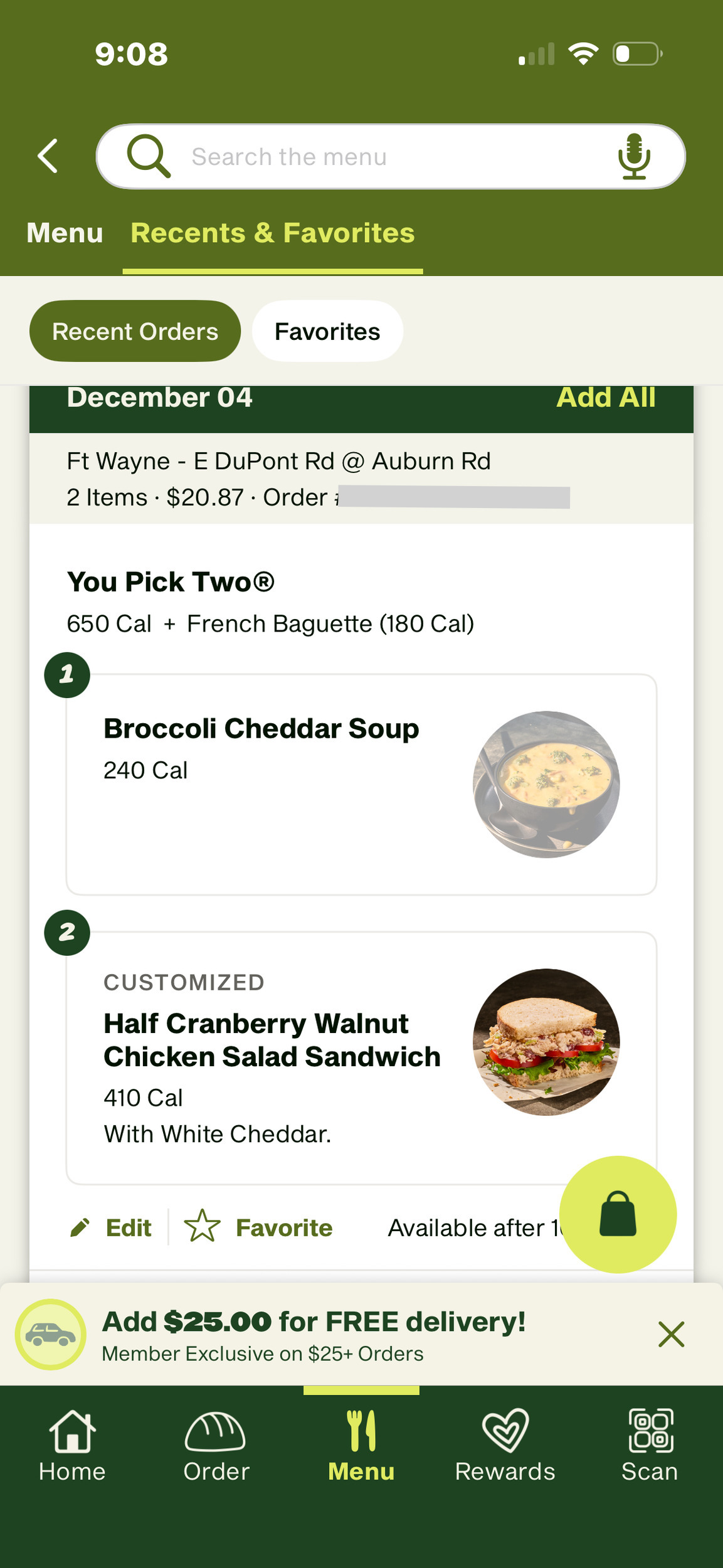Add All items from December 04 order

[606, 398]
